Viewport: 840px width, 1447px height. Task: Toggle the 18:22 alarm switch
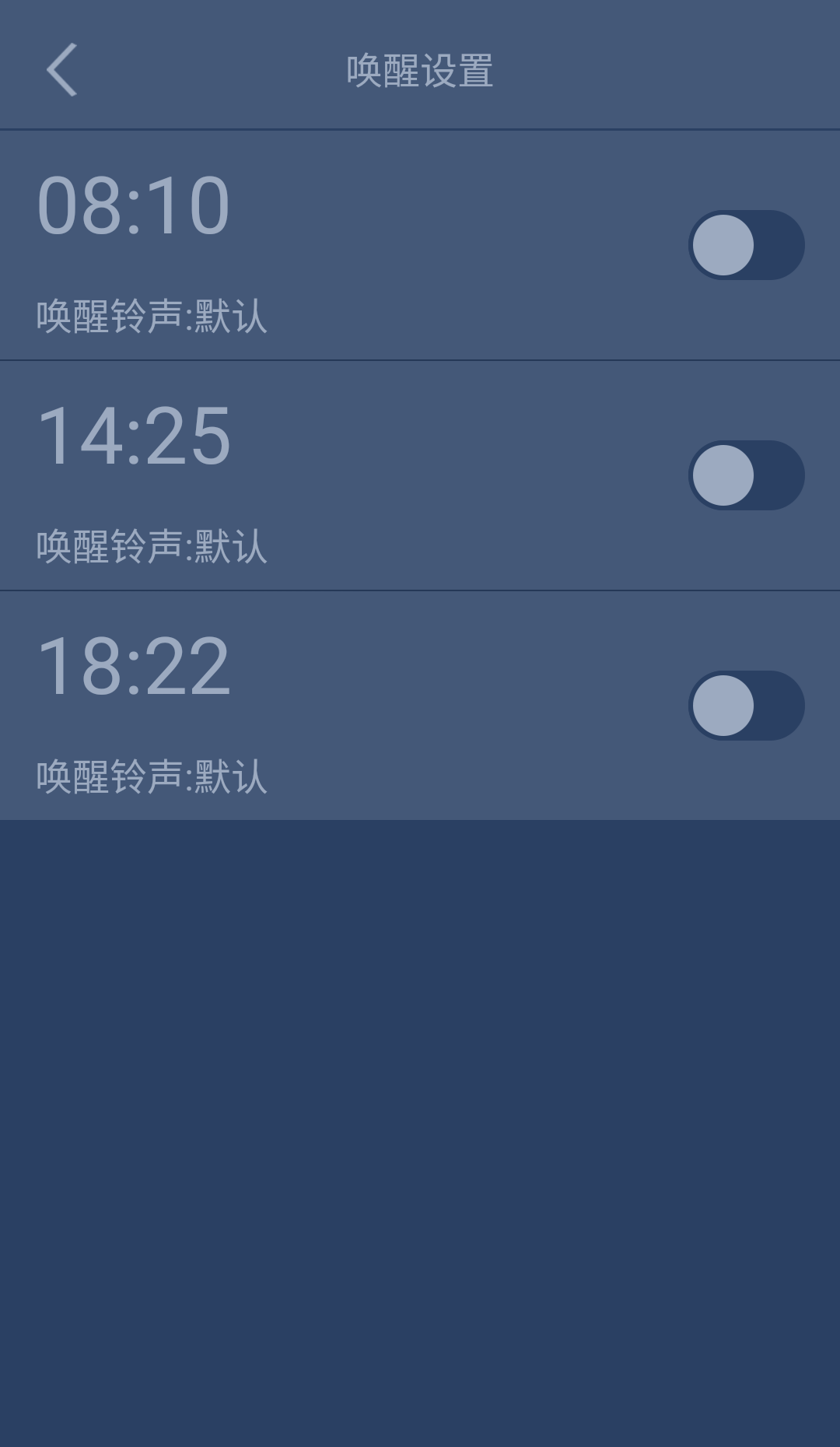click(746, 706)
